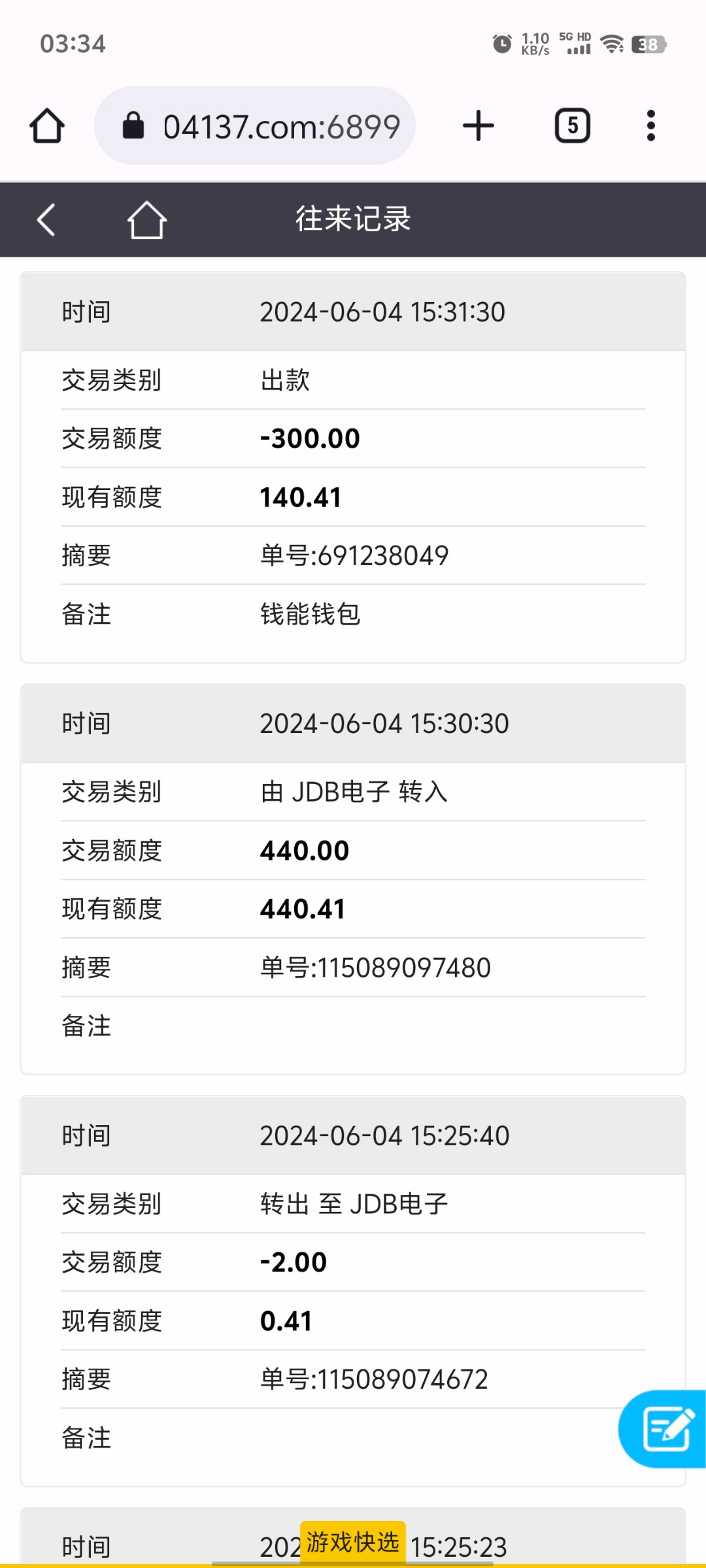Tap the browser home button

click(47, 125)
